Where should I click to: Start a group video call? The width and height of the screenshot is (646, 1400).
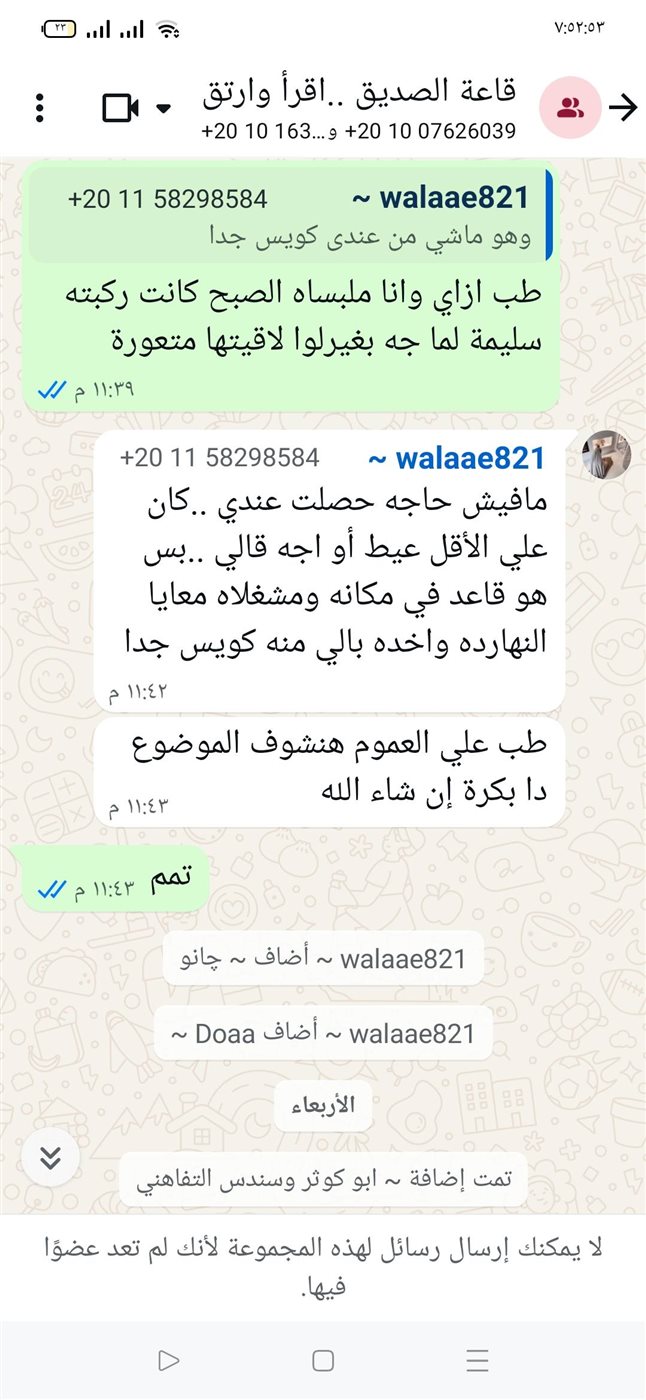click(121, 108)
